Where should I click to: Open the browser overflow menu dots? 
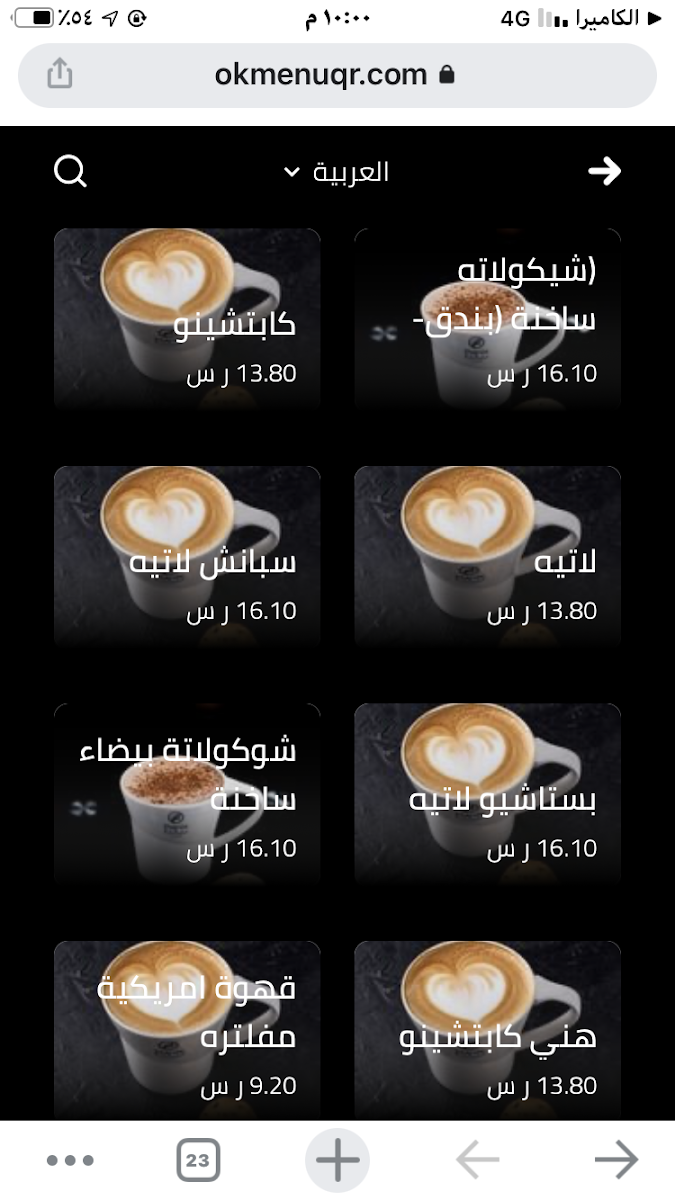(x=70, y=1161)
